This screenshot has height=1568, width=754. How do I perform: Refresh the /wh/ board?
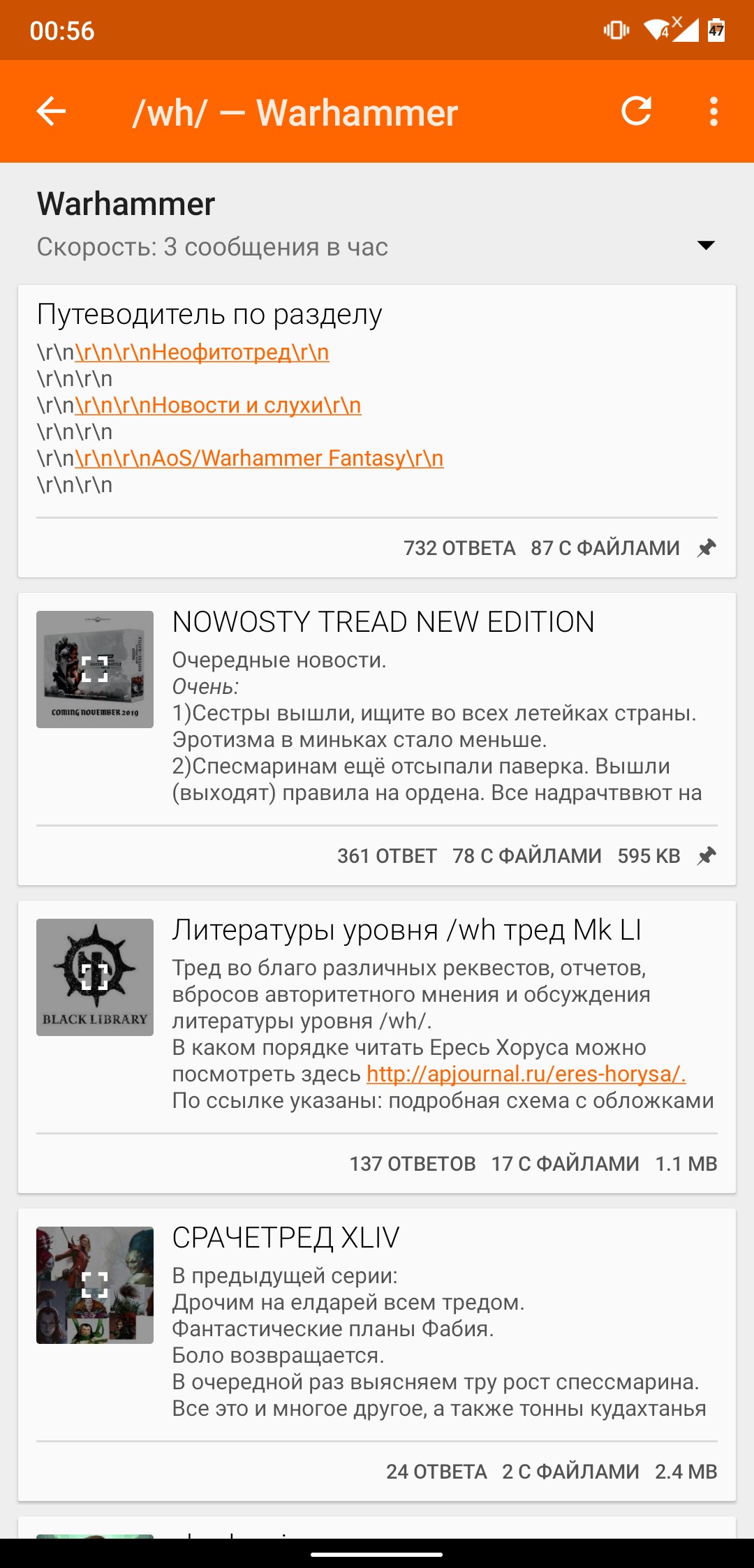coord(636,111)
